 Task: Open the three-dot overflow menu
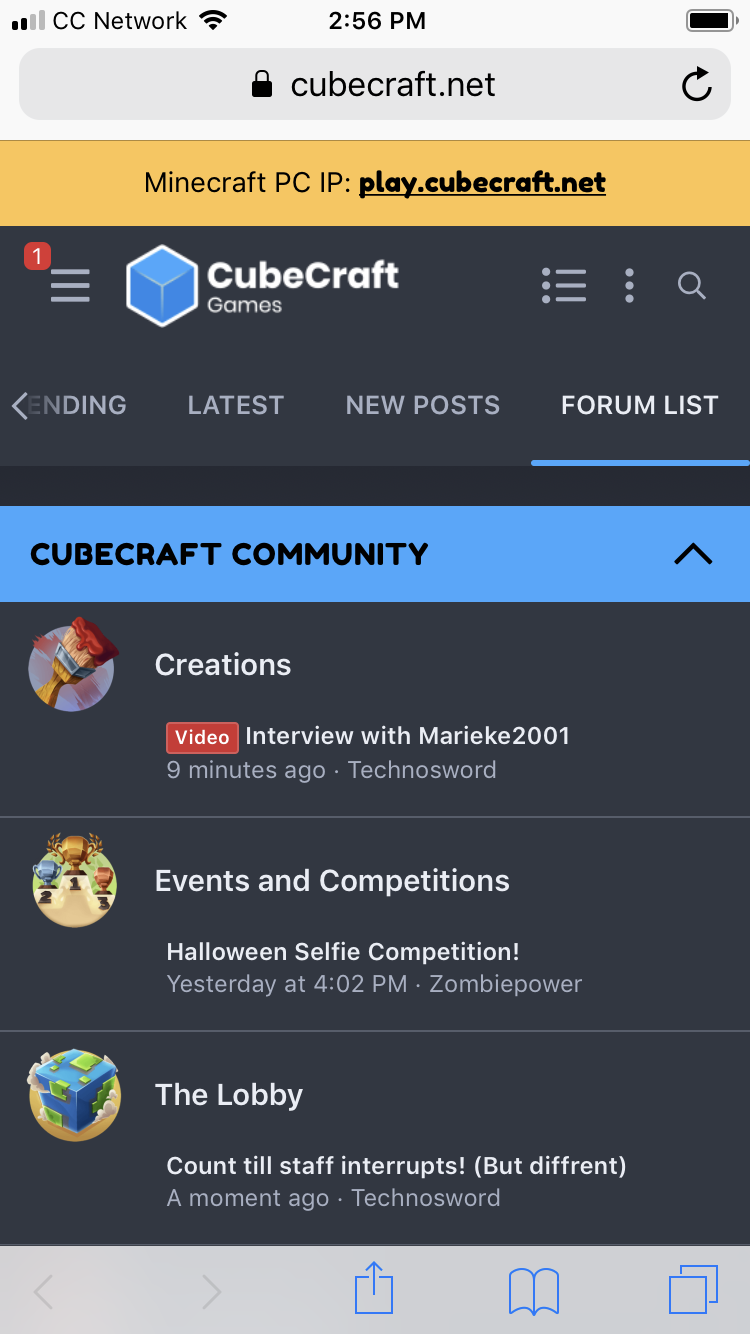click(x=629, y=285)
